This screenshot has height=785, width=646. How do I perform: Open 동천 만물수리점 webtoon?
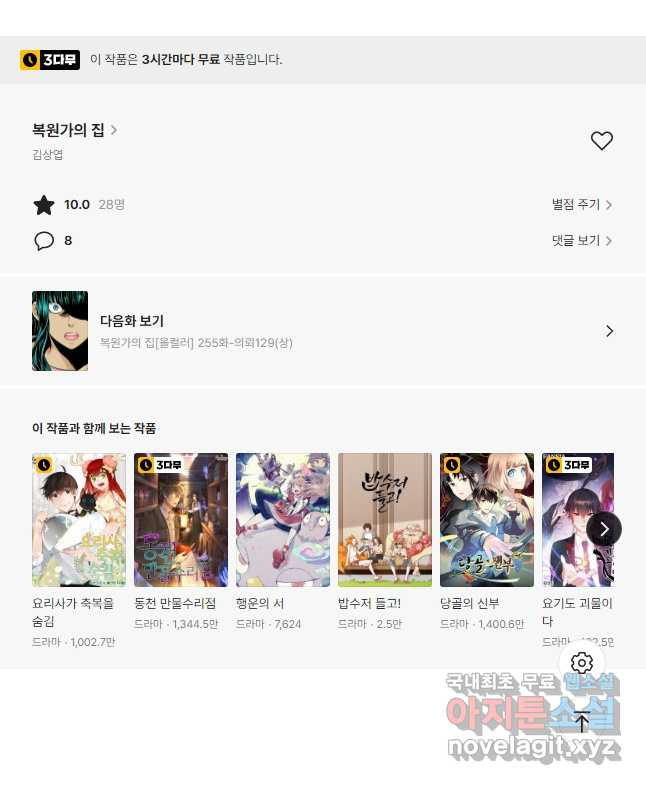[x=181, y=520]
